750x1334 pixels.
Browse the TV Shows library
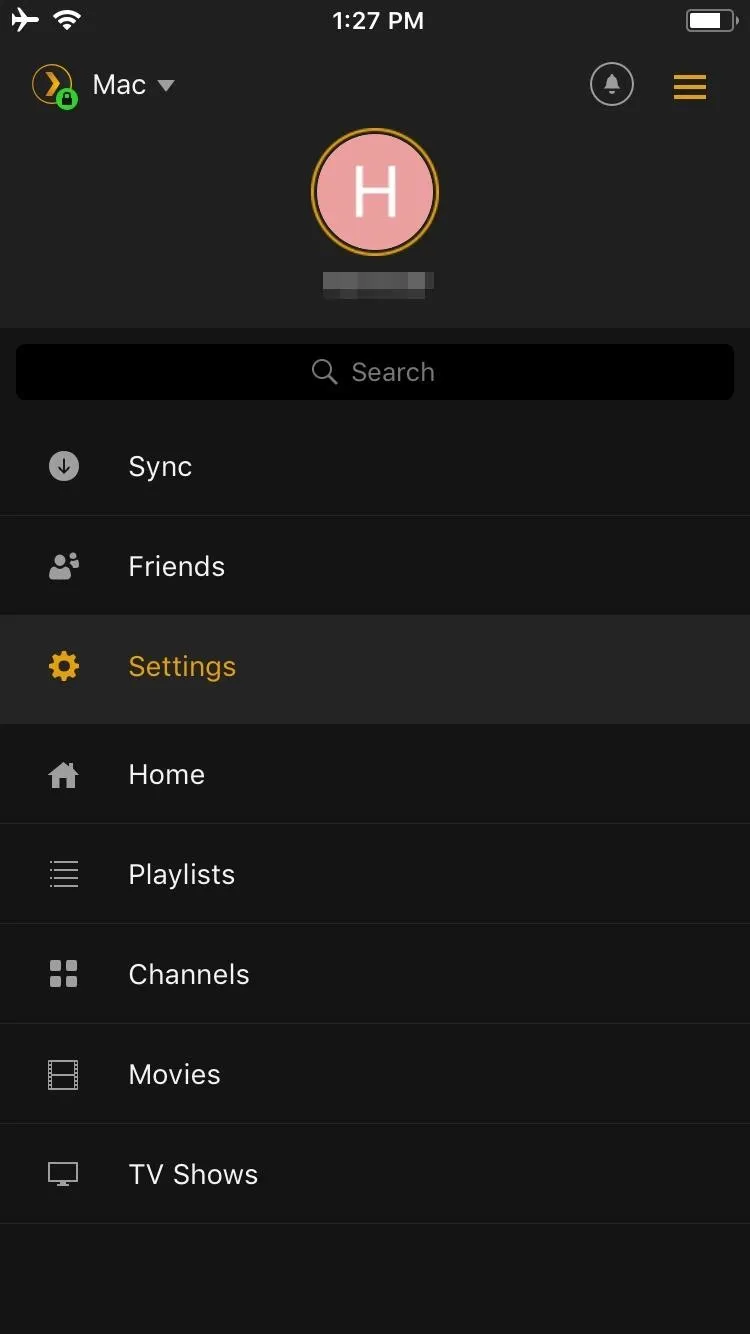tap(375, 1174)
